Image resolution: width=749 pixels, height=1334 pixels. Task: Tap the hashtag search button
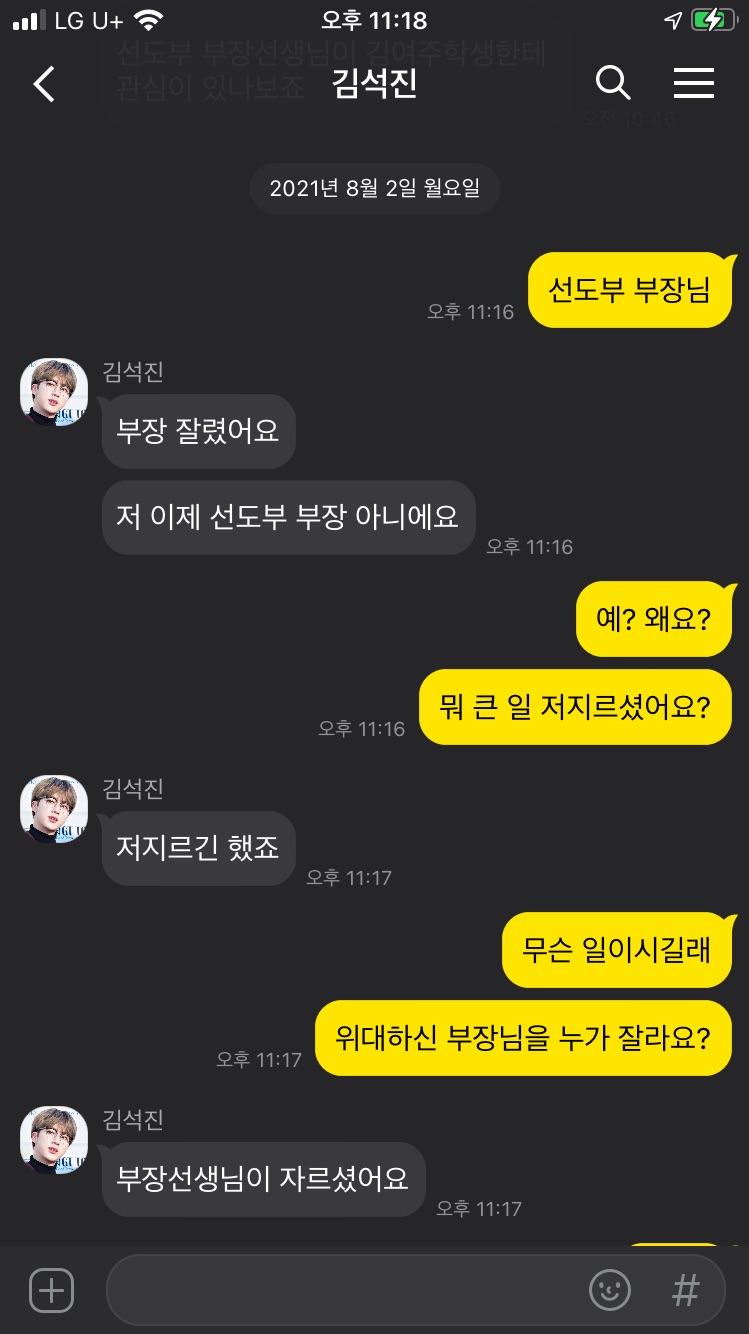tap(685, 1290)
